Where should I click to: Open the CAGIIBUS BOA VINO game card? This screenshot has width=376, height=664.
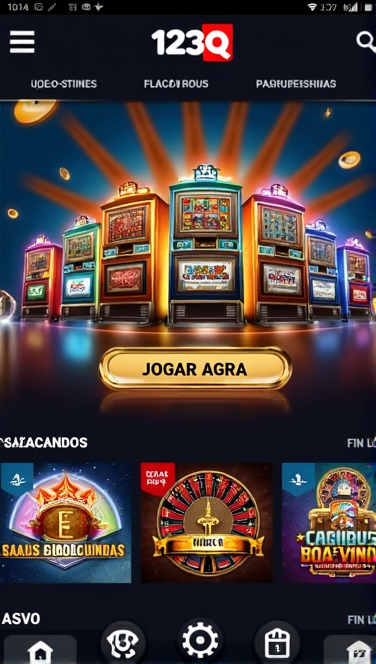click(329, 523)
